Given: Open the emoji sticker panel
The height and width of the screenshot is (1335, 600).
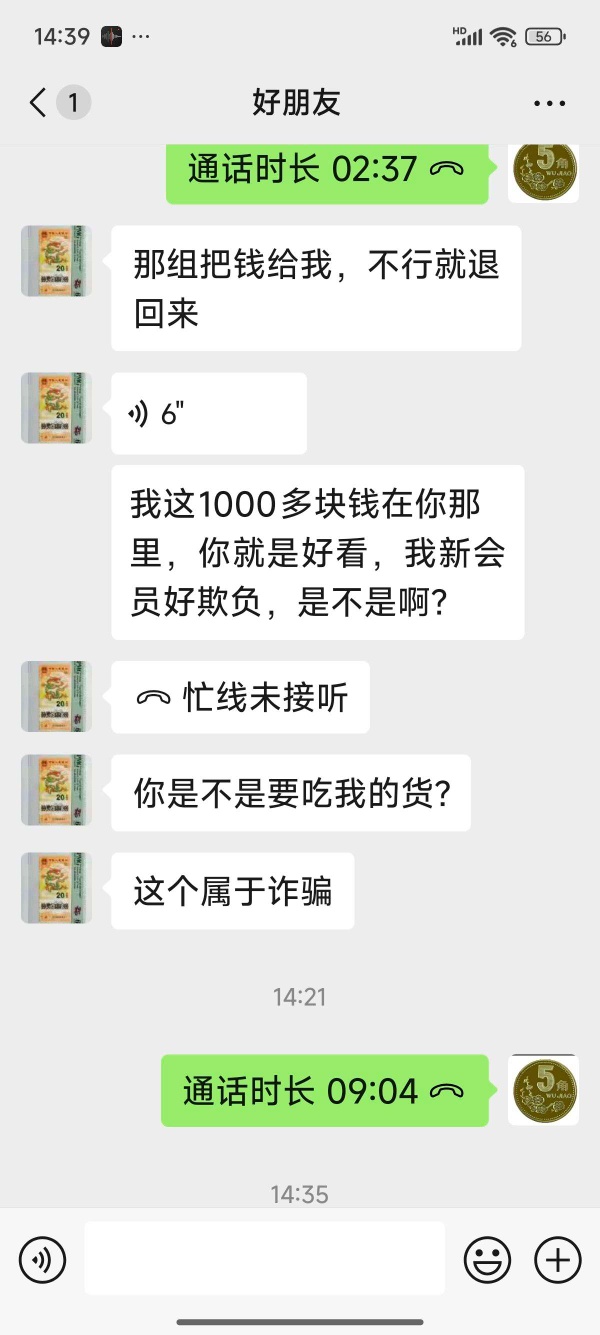Looking at the screenshot, I should click(487, 1260).
